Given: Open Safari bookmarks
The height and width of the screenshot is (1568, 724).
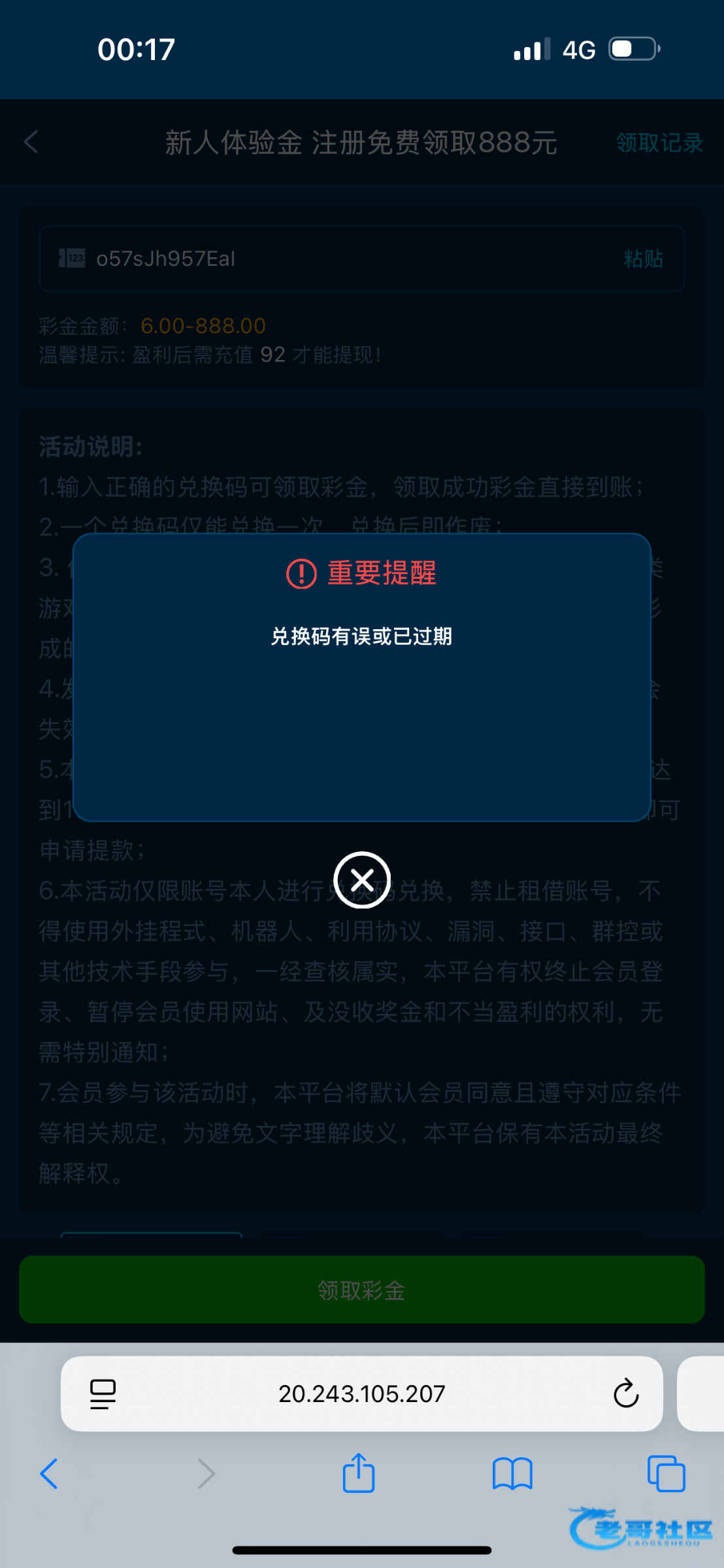Looking at the screenshot, I should coord(512,1474).
